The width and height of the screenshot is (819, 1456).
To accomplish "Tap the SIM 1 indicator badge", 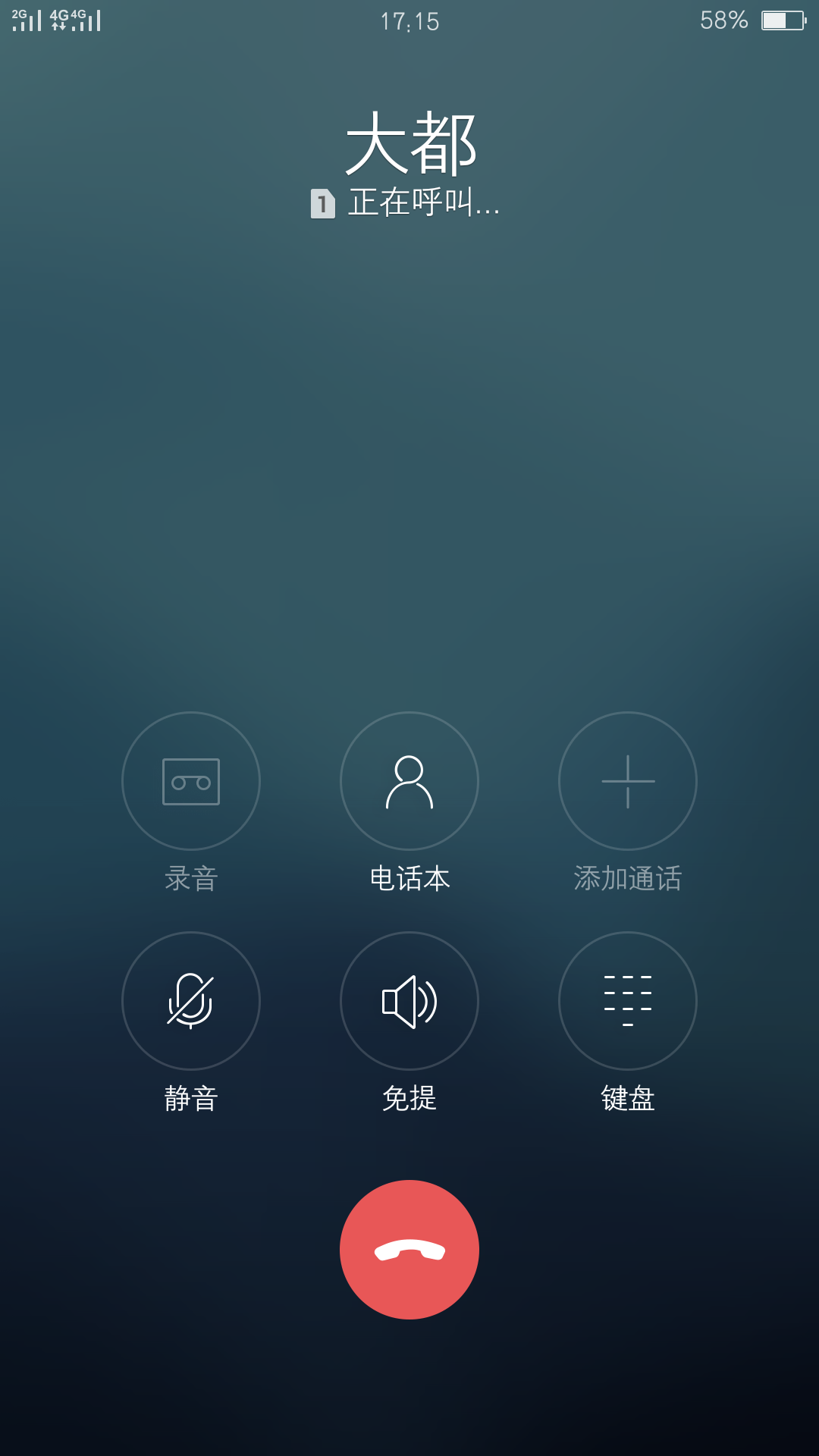I will point(324,202).
